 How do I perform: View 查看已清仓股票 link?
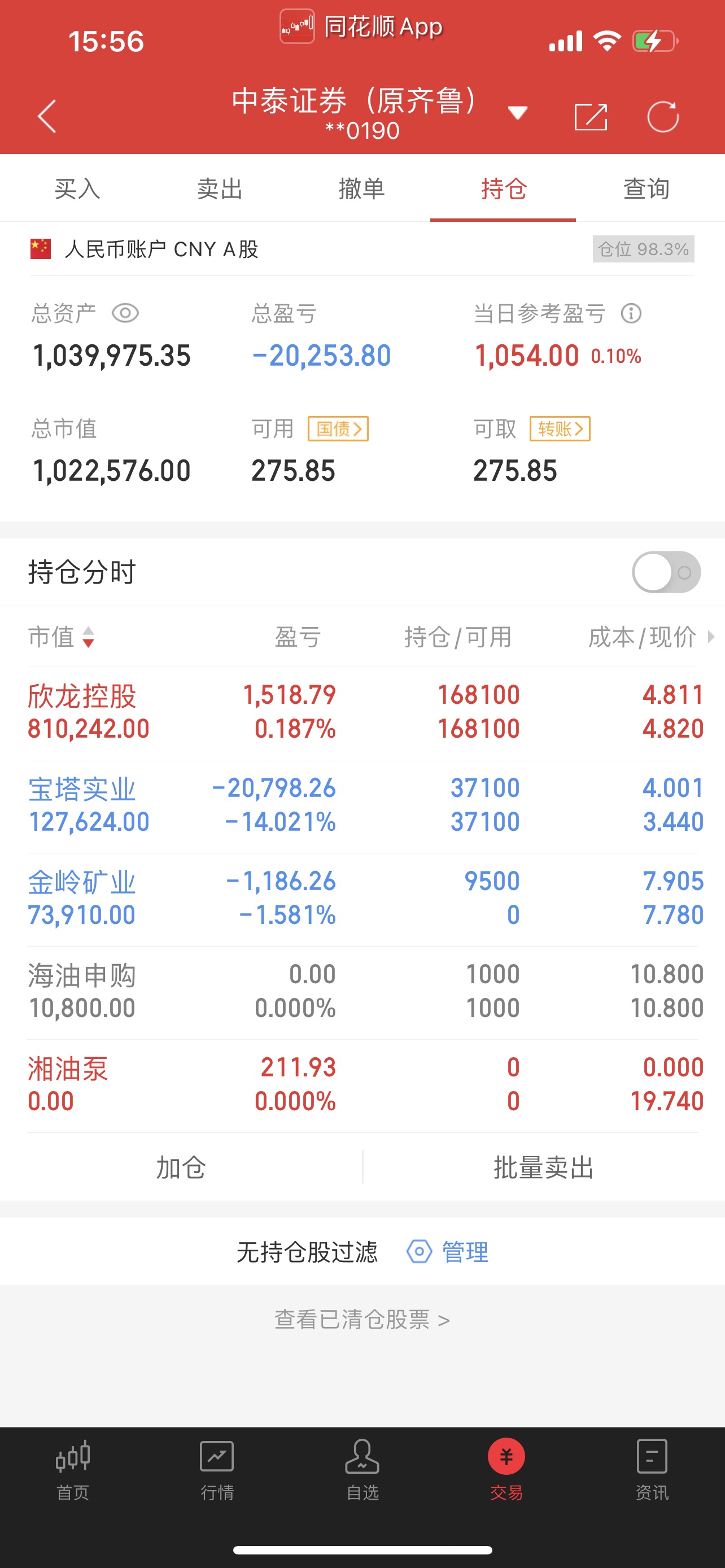(x=362, y=1319)
